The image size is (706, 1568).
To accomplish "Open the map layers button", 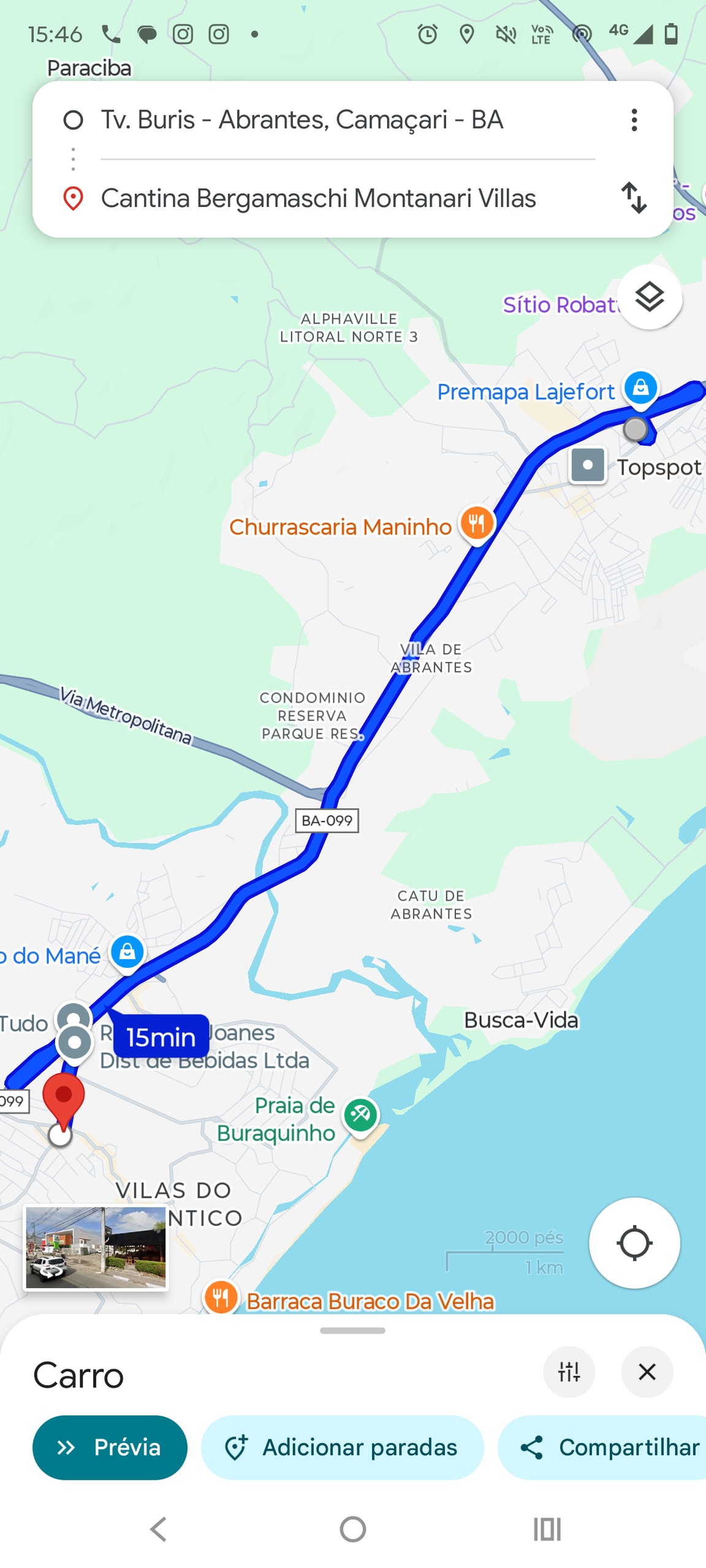I will 649,297.
